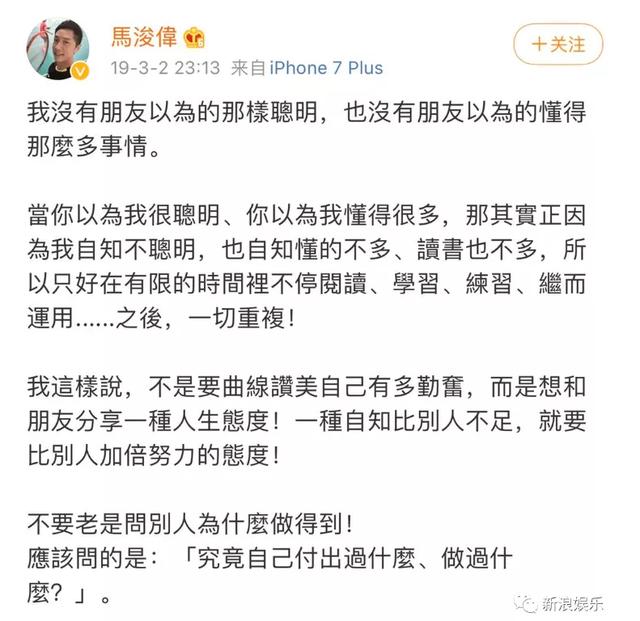Screen dimensions: 640x621
Task: Open the 馬浚偉 username link
Action: [143, 38]
